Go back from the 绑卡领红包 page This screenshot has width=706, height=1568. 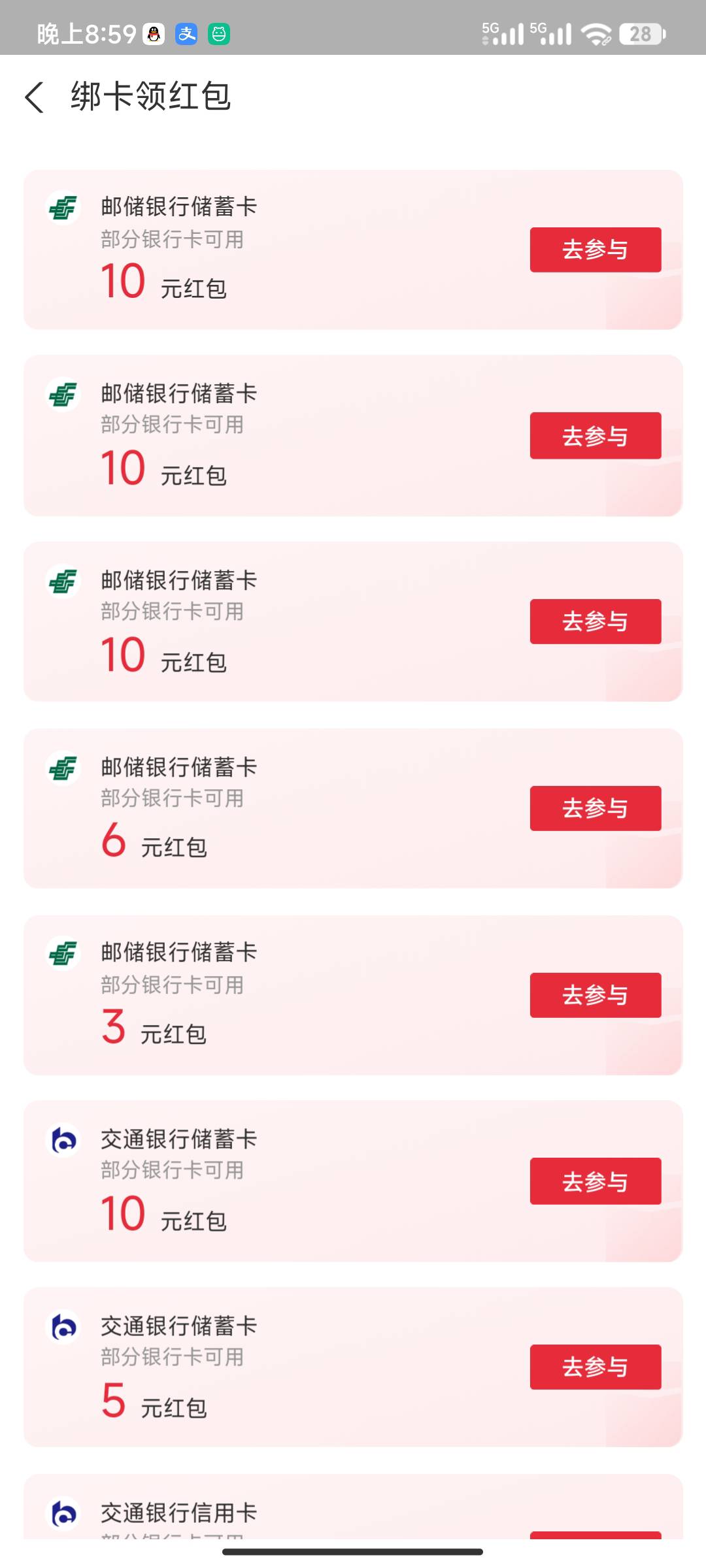point(34,97)
